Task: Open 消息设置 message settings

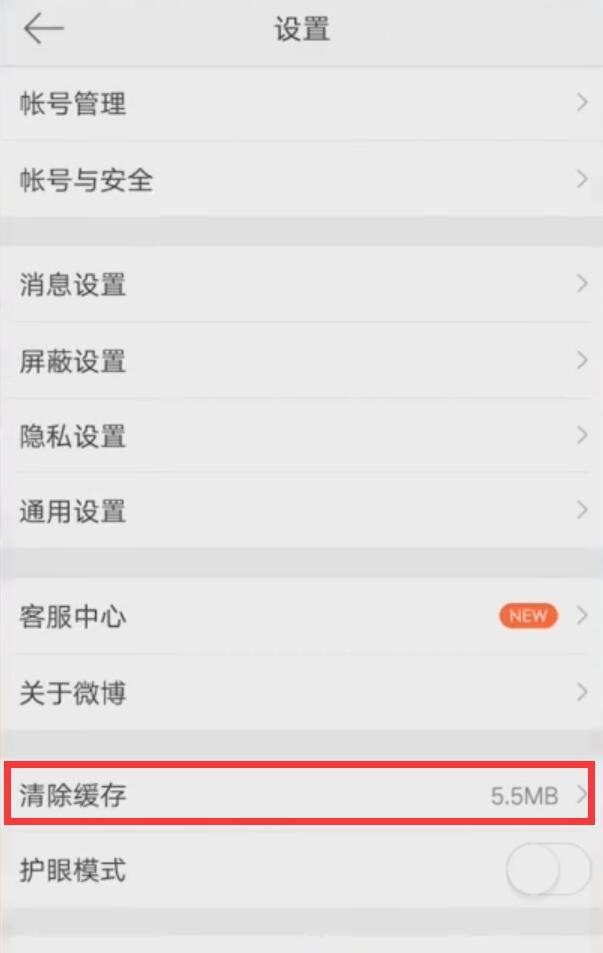Action: 300,284
